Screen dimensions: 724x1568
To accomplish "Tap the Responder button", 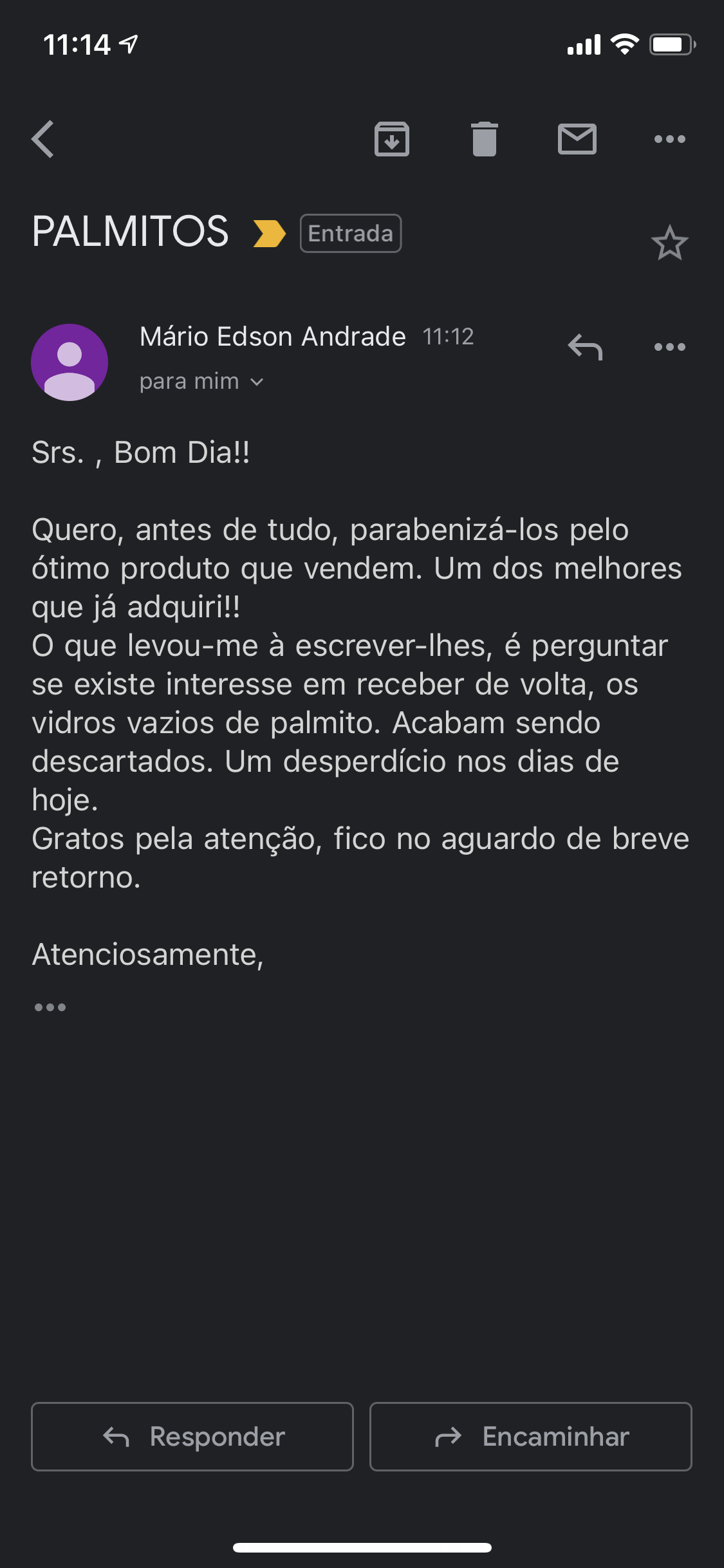I will pos(192,1437).
